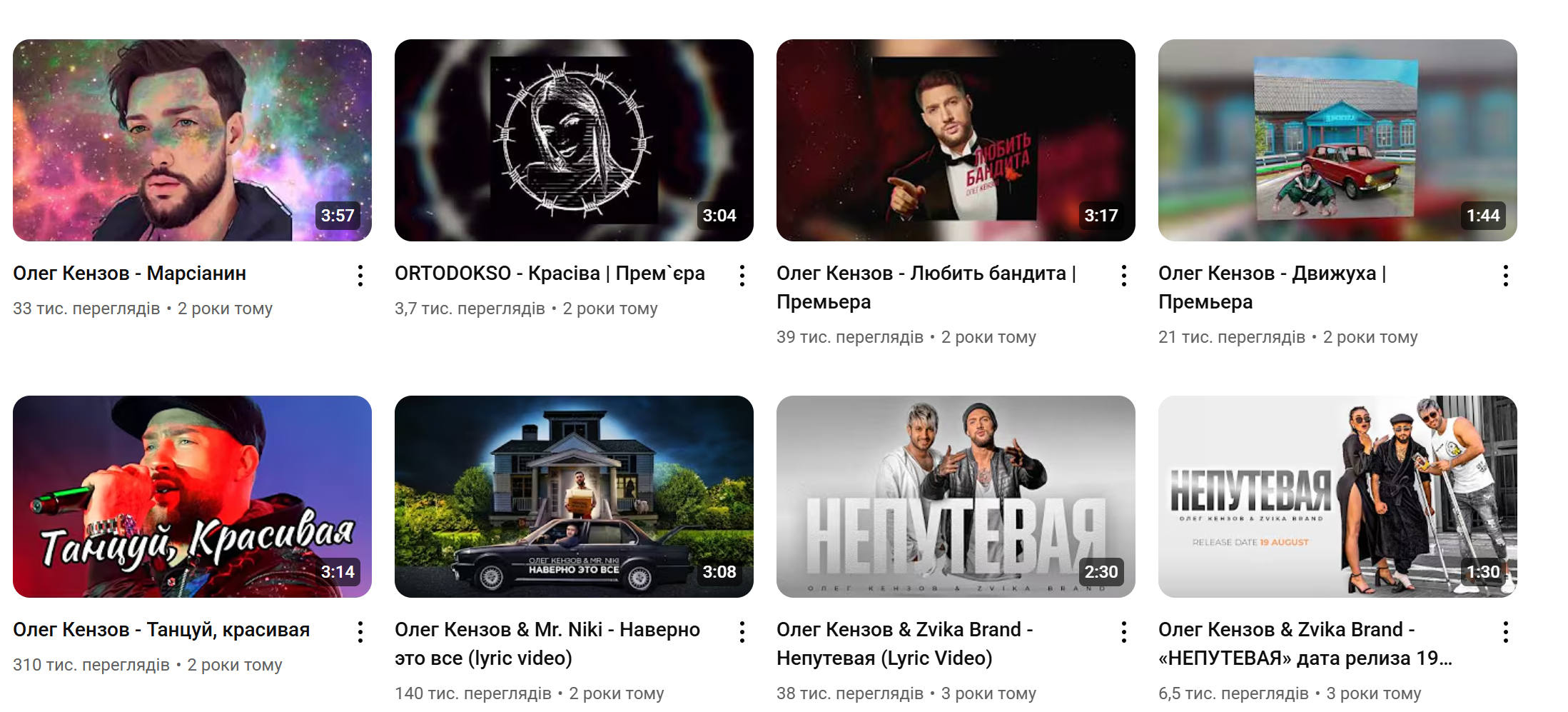Open the Любить бандита premiere video
1568x712 pixels.
click(x=956, y=140)
